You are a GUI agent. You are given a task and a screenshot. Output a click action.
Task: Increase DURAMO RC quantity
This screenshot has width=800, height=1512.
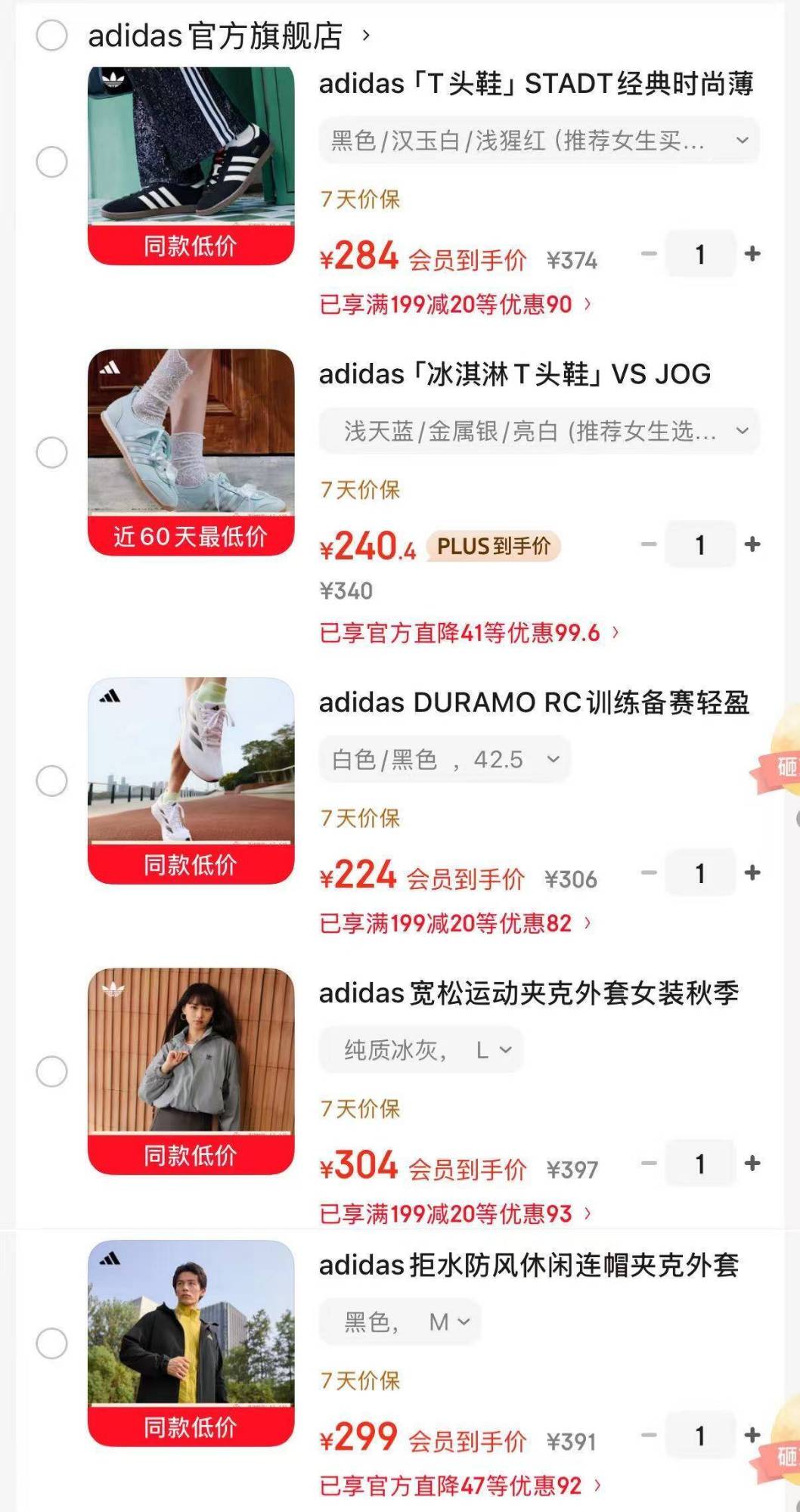[752, 873]
